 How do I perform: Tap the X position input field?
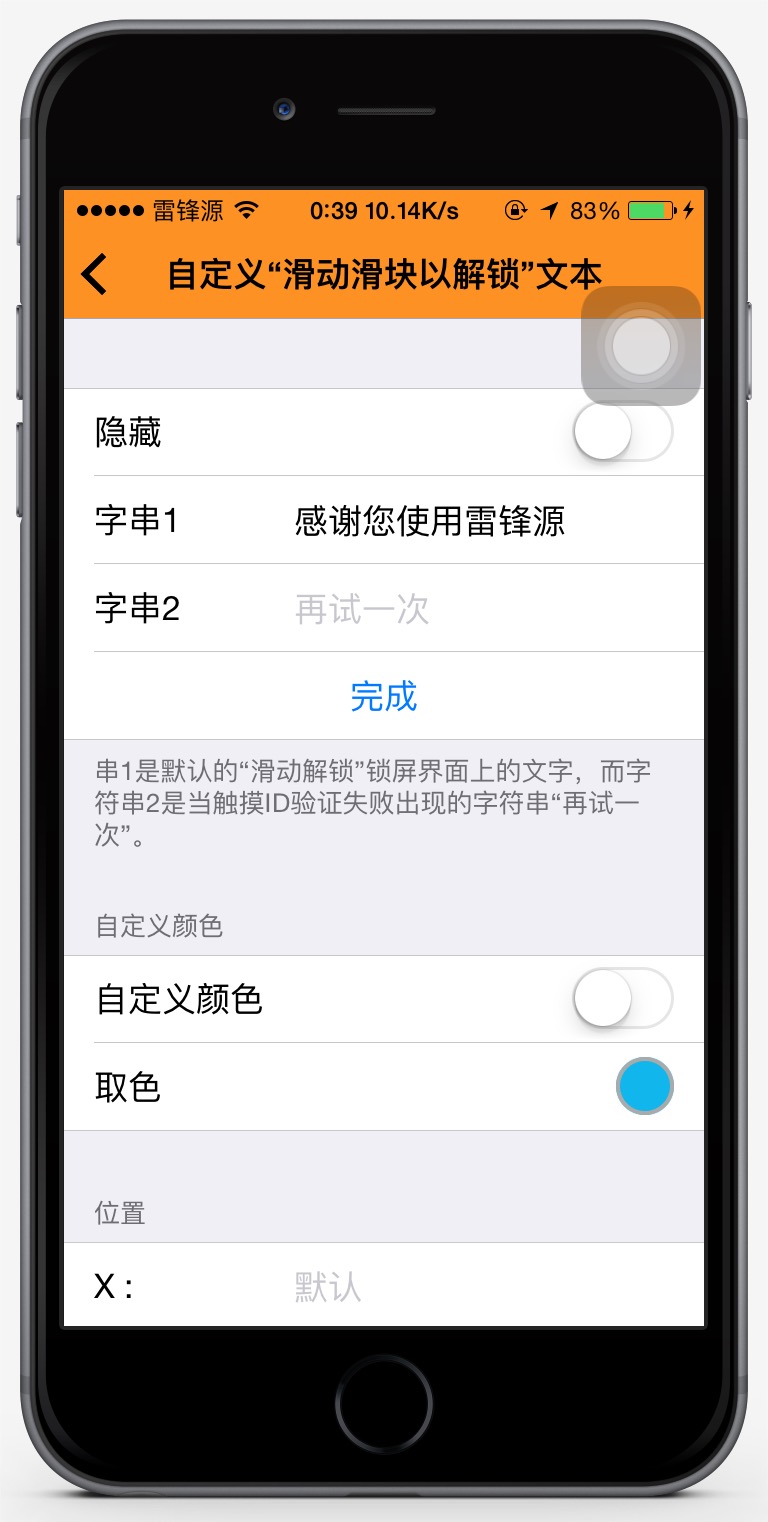[490, 1286]
